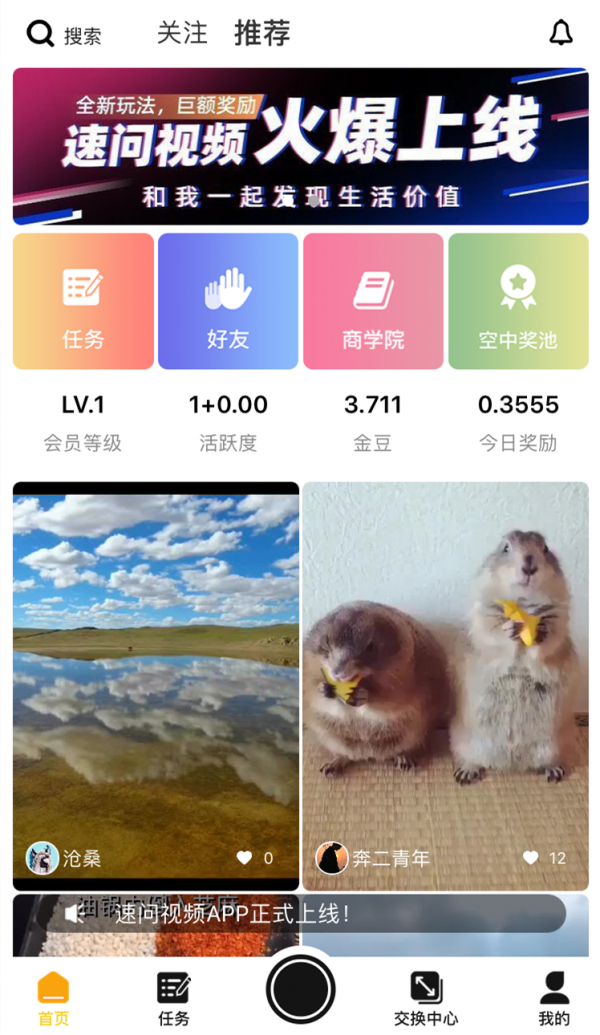Screen dimensions: 600x1035
Task: Open the notifications bell
Action: pyautogui.click(x=561, y=33)
